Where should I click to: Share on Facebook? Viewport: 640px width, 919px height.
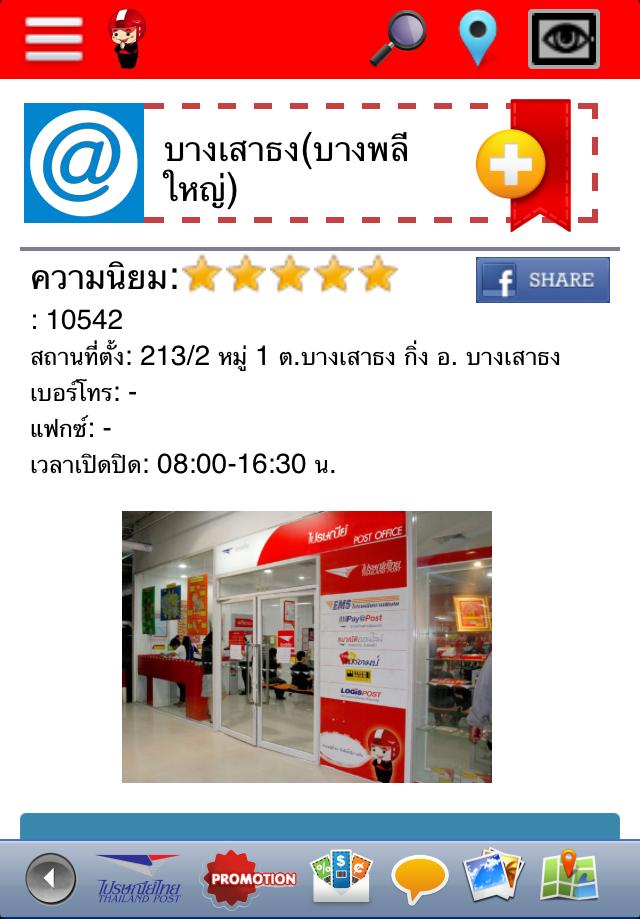[x=542, y=280]
